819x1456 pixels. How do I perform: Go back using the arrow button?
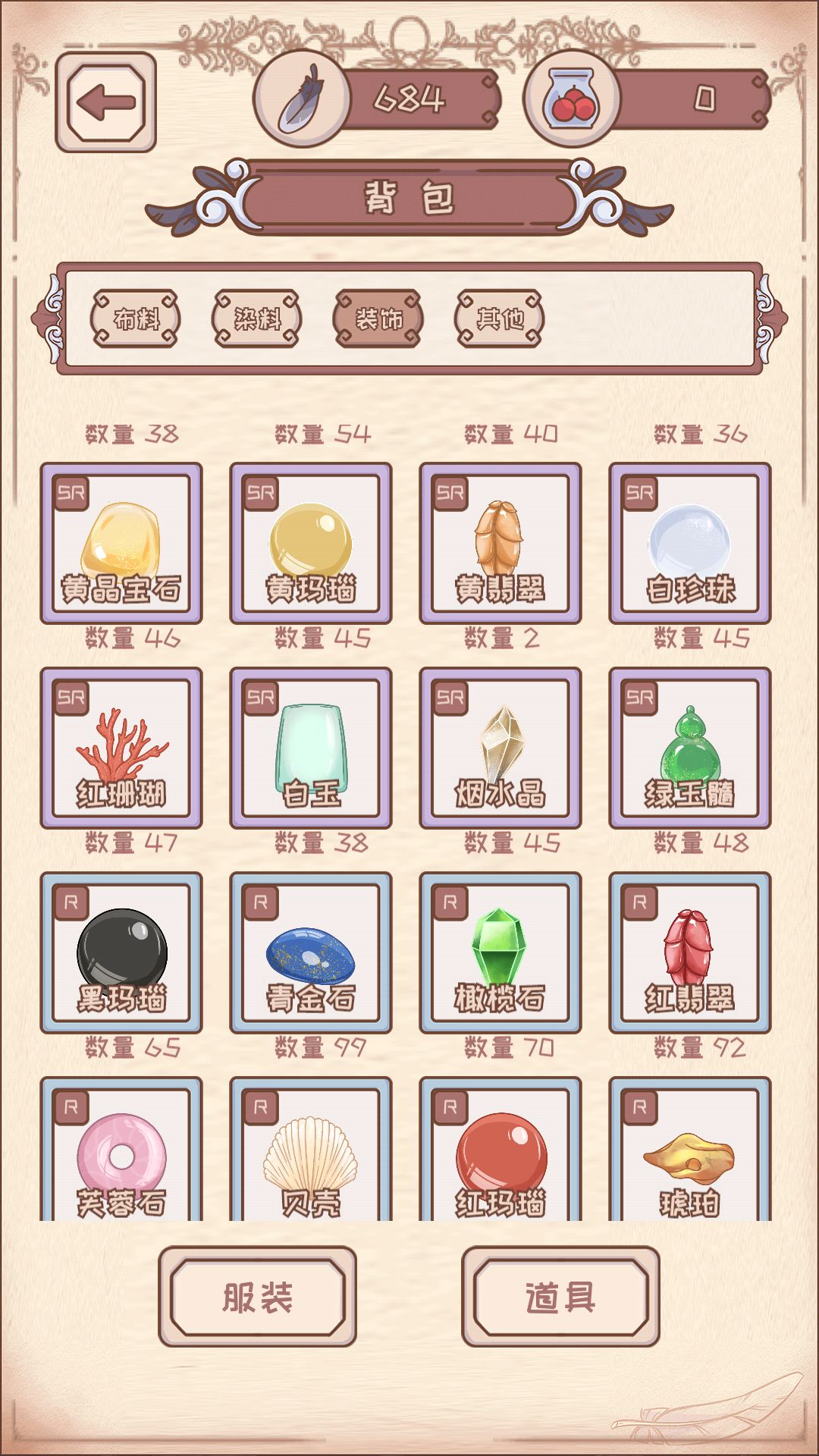pyautogui.click(x=106, y=101)
